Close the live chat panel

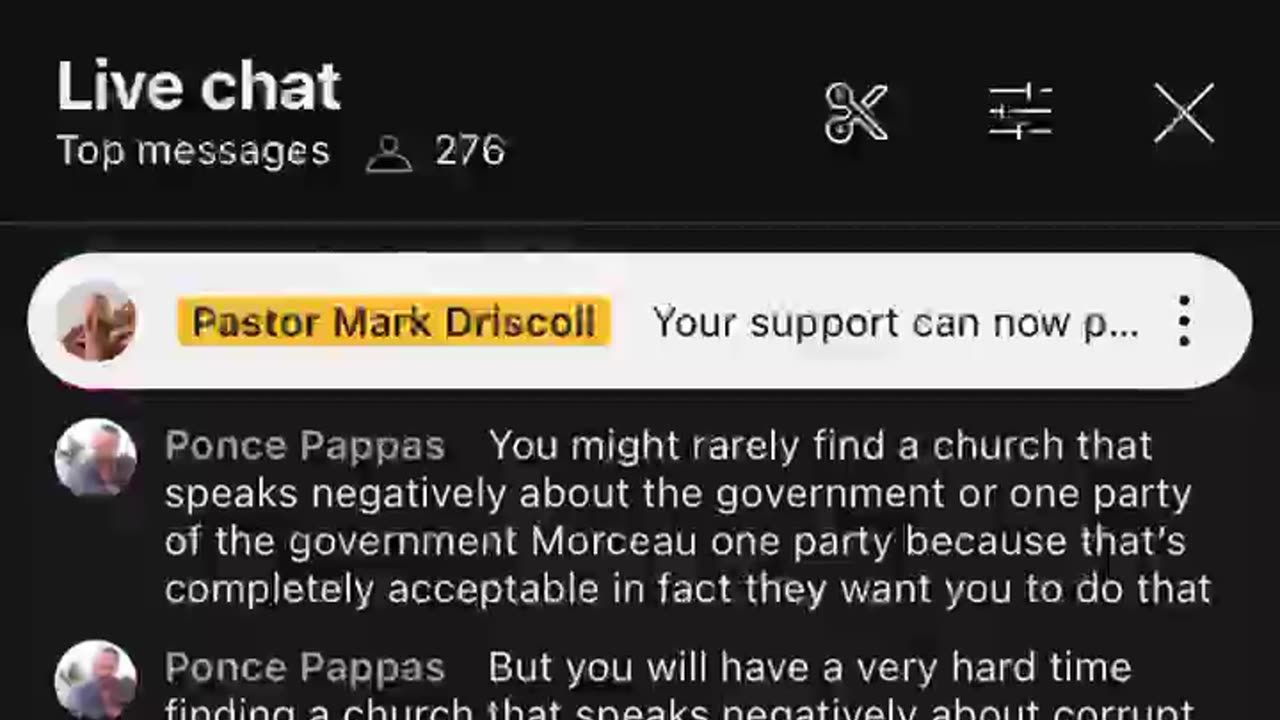coord(1184,112)
